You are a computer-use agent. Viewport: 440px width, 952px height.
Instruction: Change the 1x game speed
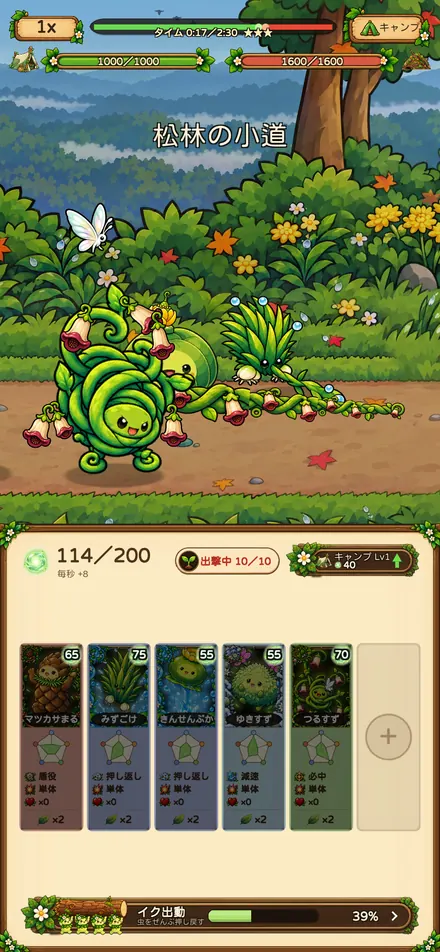tap(47, 27)
